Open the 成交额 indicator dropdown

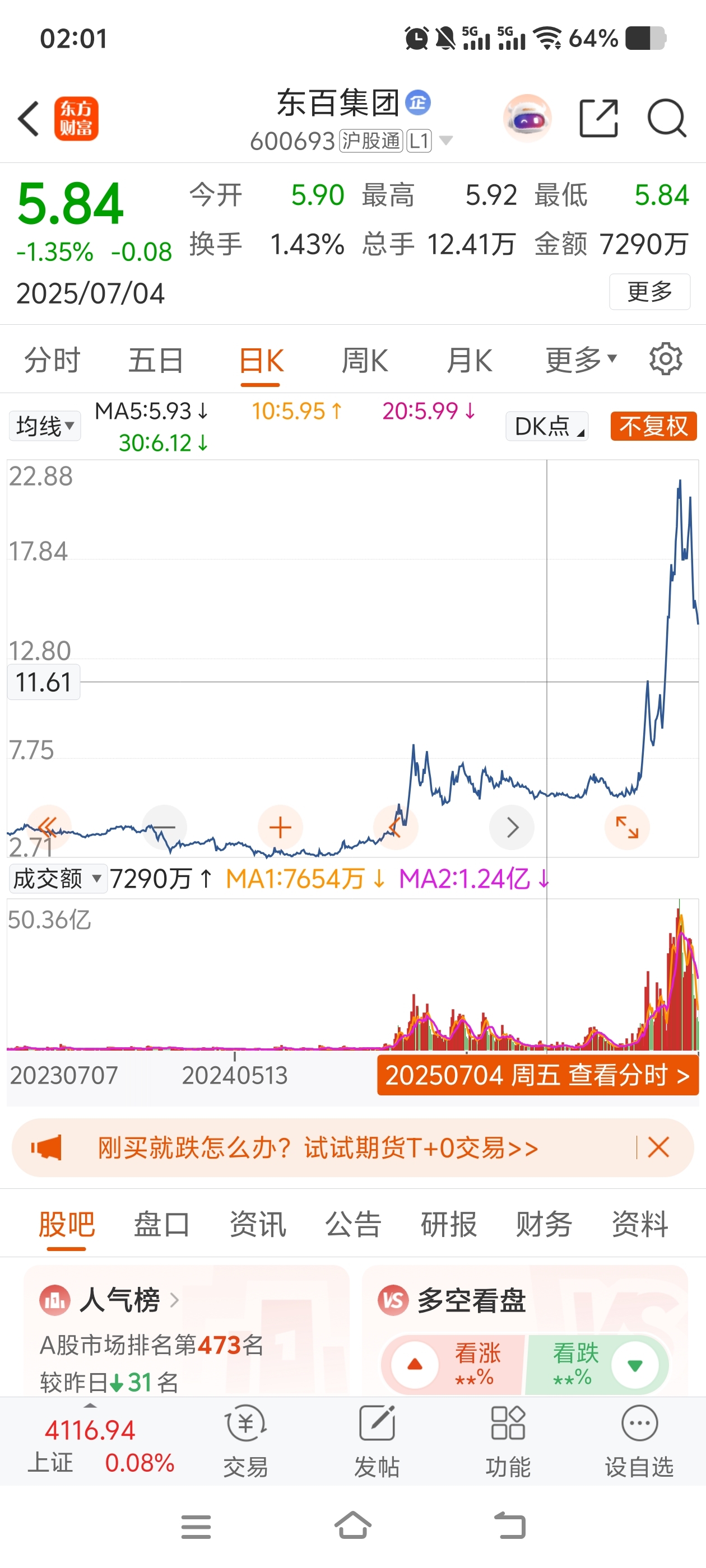coord(57,878)
